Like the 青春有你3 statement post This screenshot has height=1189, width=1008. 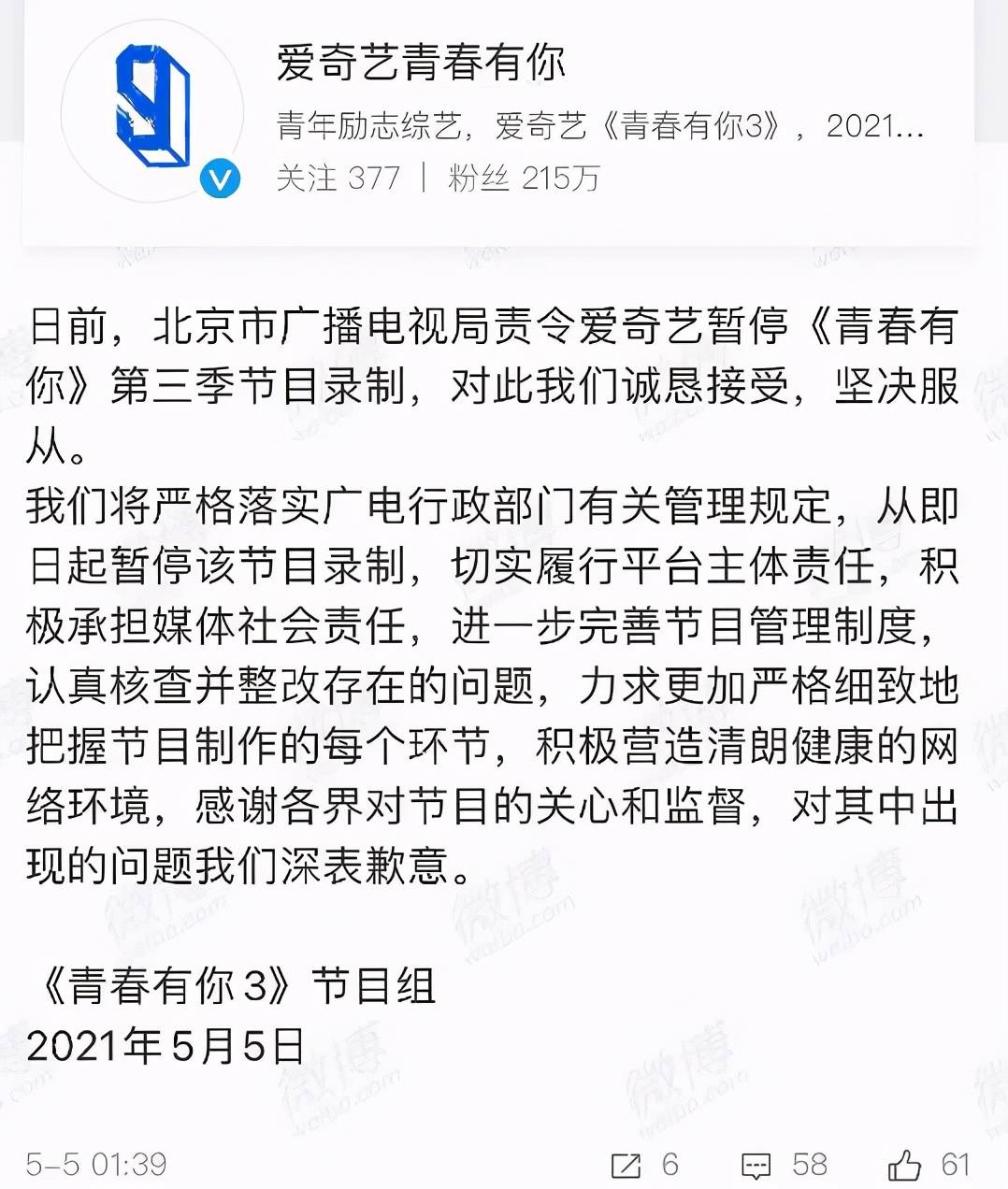tap(905, 1165)
